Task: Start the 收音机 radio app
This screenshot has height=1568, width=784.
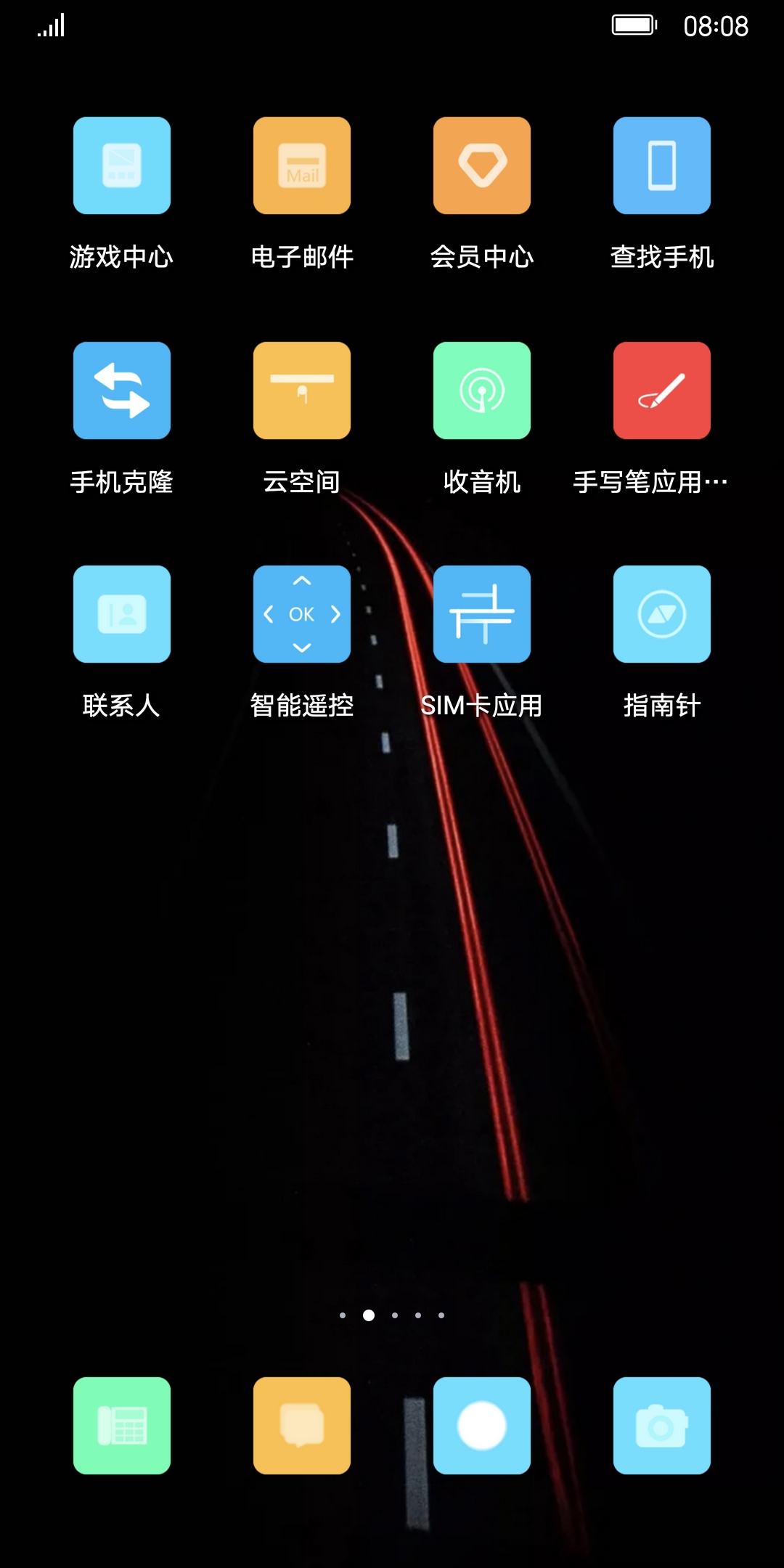Action: coord(482,391)
